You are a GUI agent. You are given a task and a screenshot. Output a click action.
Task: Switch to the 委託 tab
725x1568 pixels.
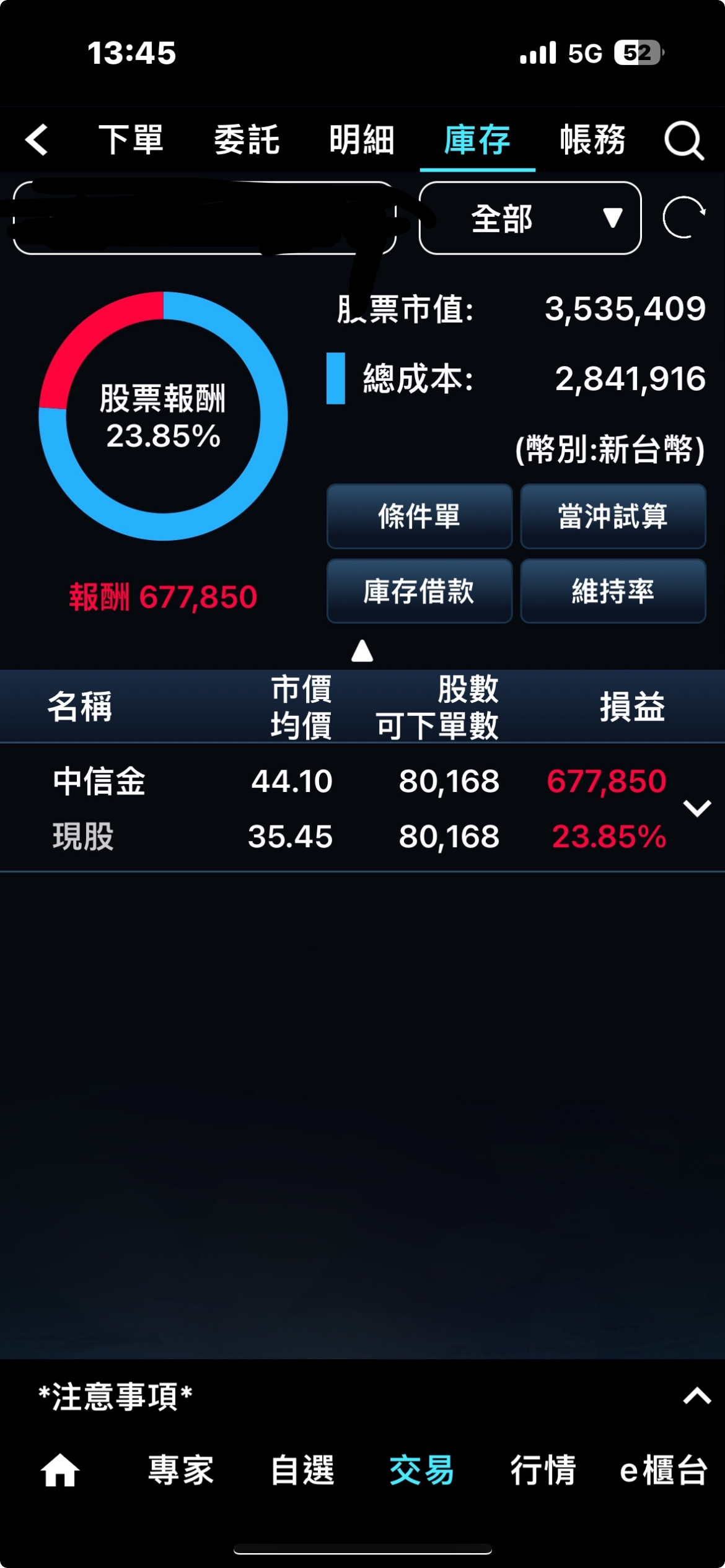247,139
